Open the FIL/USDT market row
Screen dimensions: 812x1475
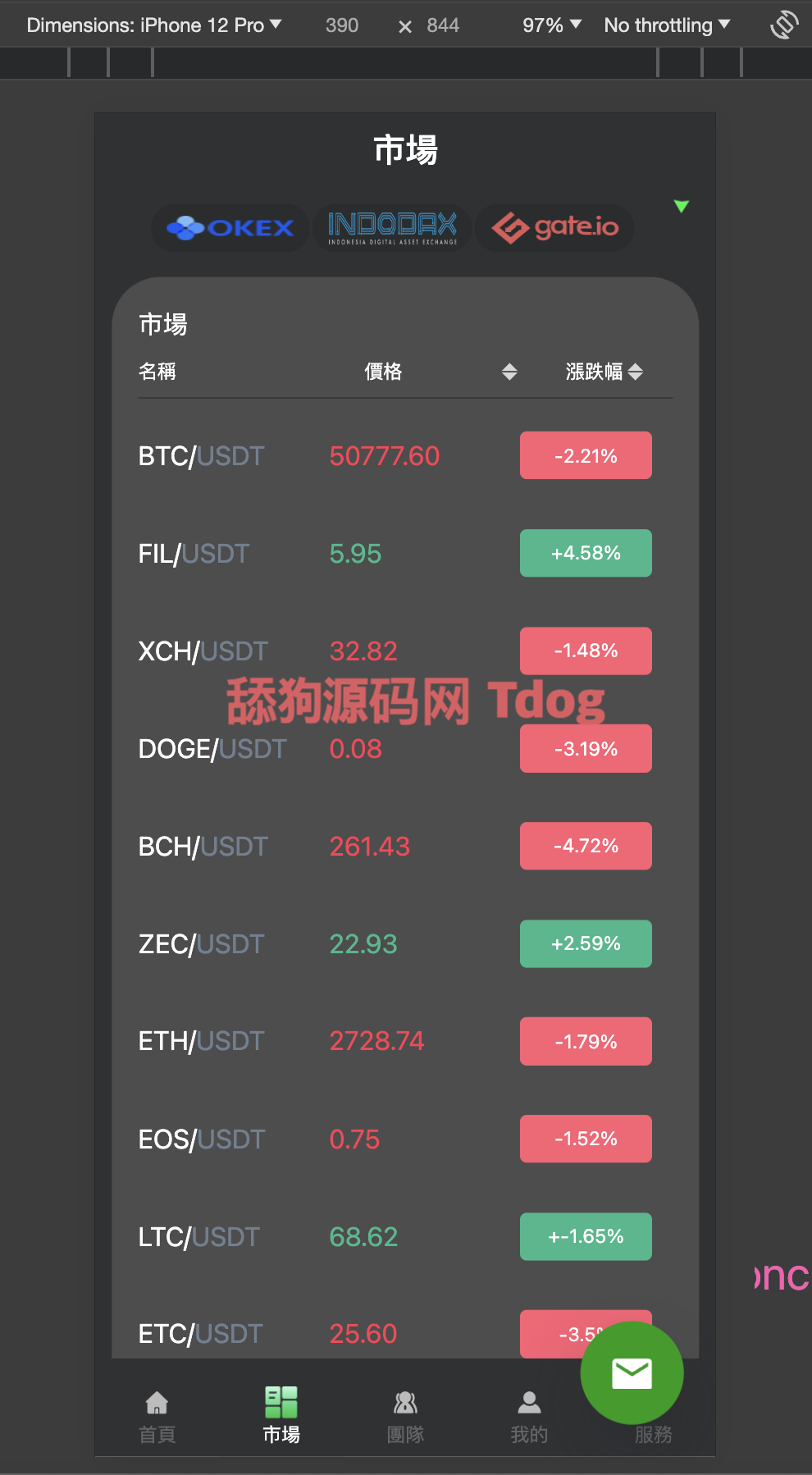click(x=394, y=553)
